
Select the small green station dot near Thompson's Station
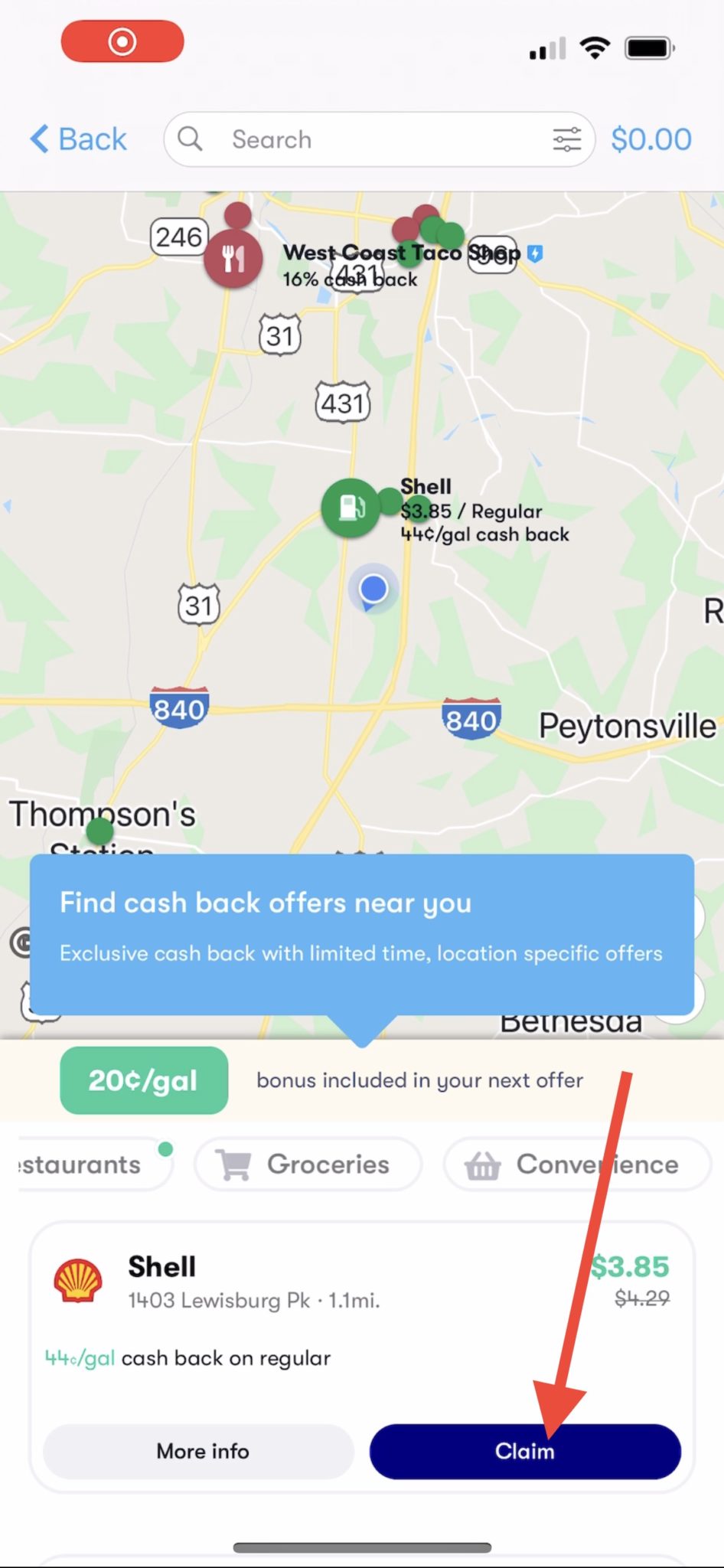pos(99,829)
